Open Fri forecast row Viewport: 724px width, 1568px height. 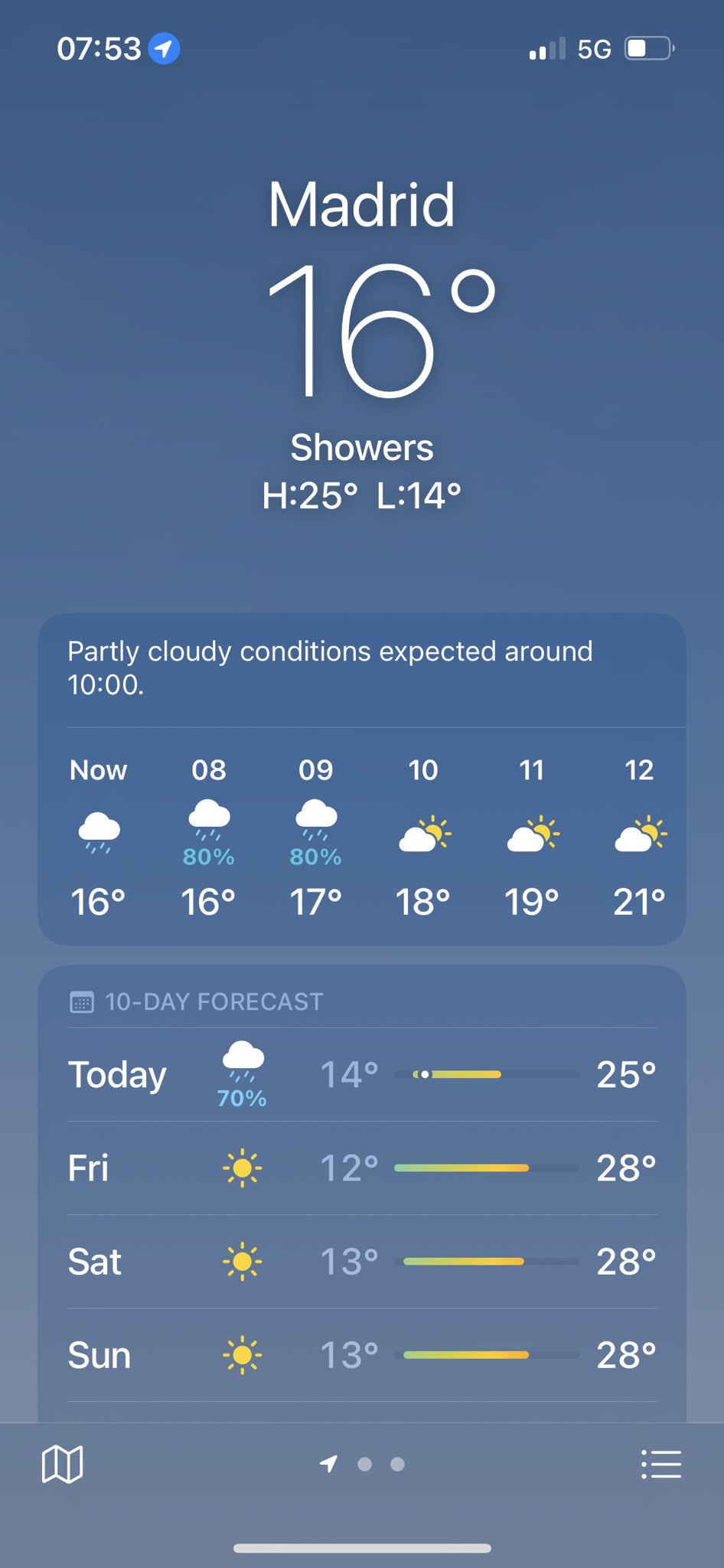point(361,1168)
